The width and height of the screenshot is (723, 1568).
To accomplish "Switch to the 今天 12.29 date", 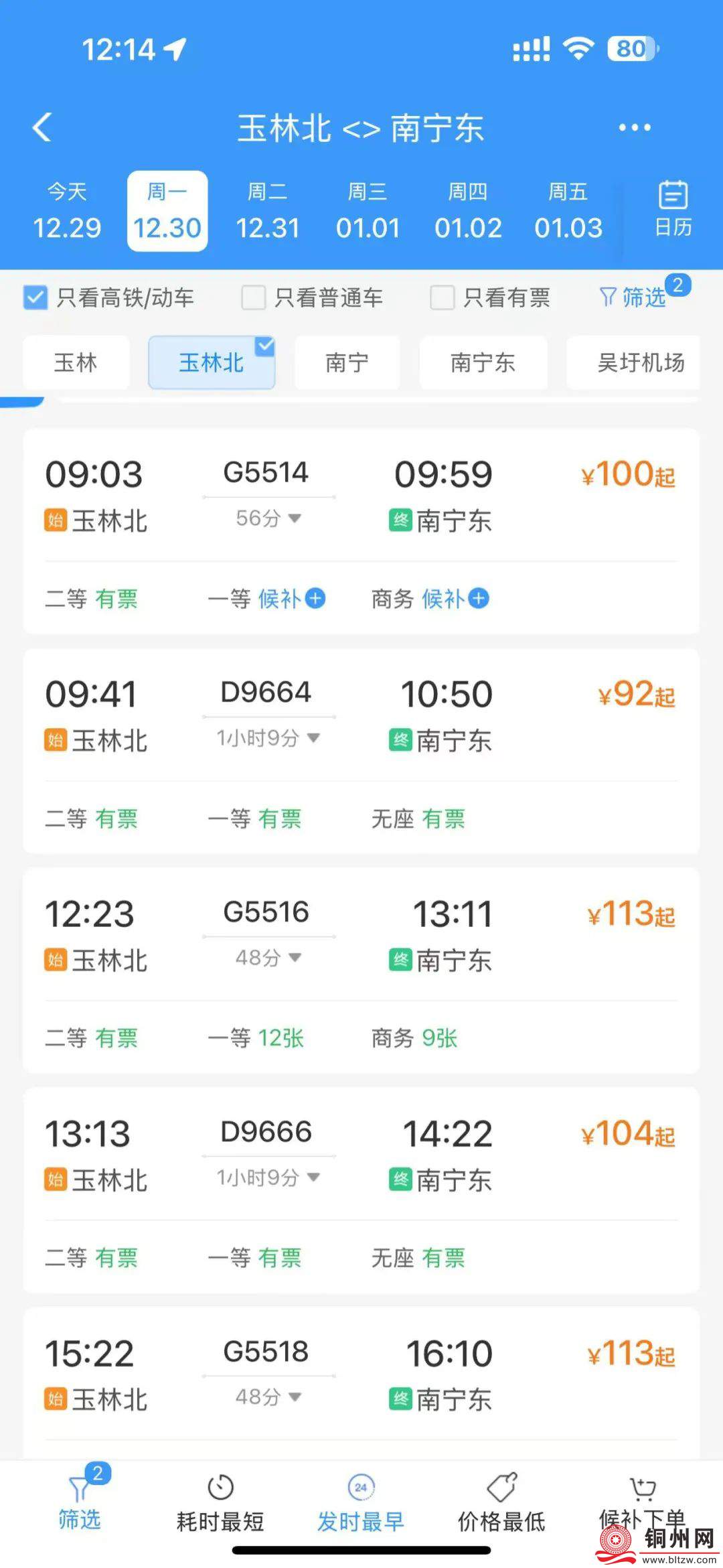I will click(67, 212).
